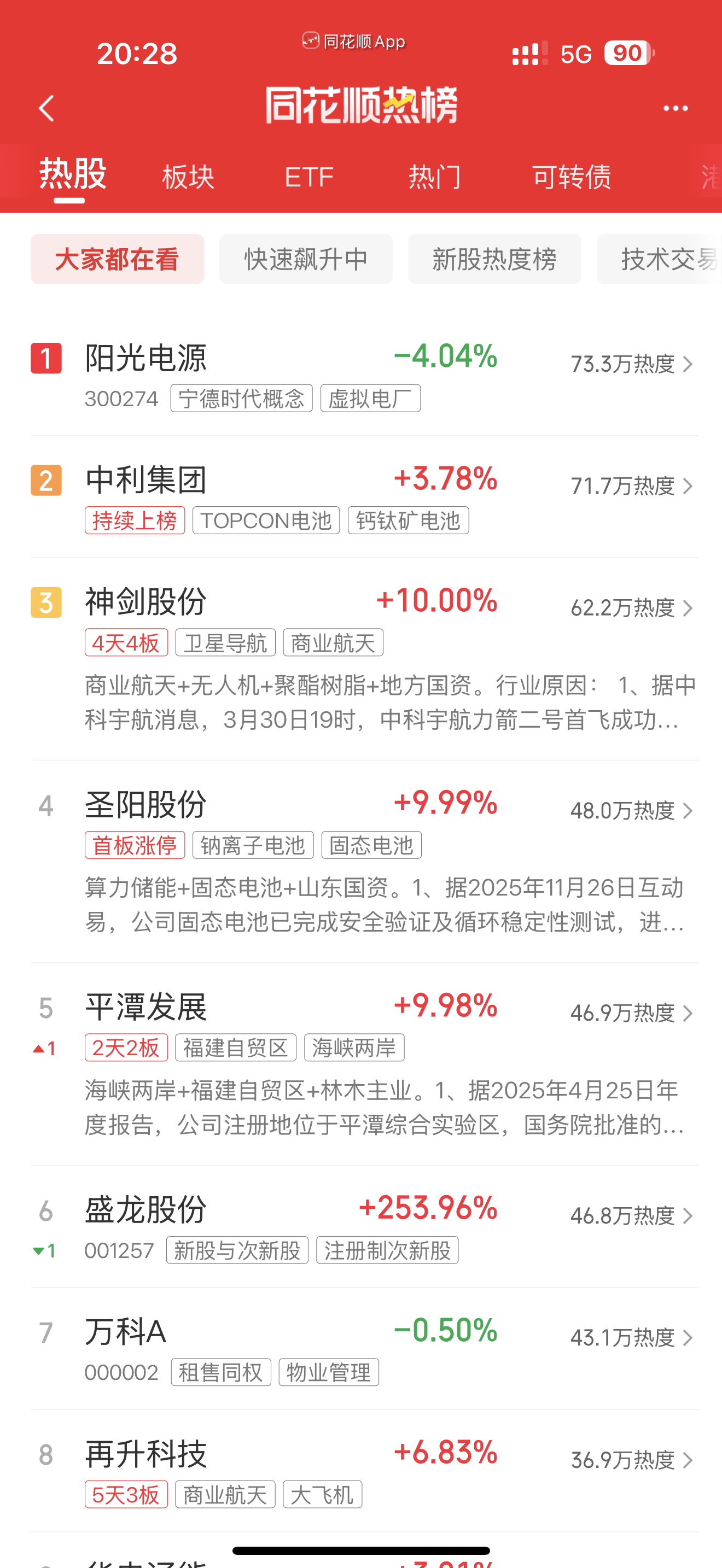Tap the 同花顺热榜 logo at top
722x1568 pixels.
point(360,104)
